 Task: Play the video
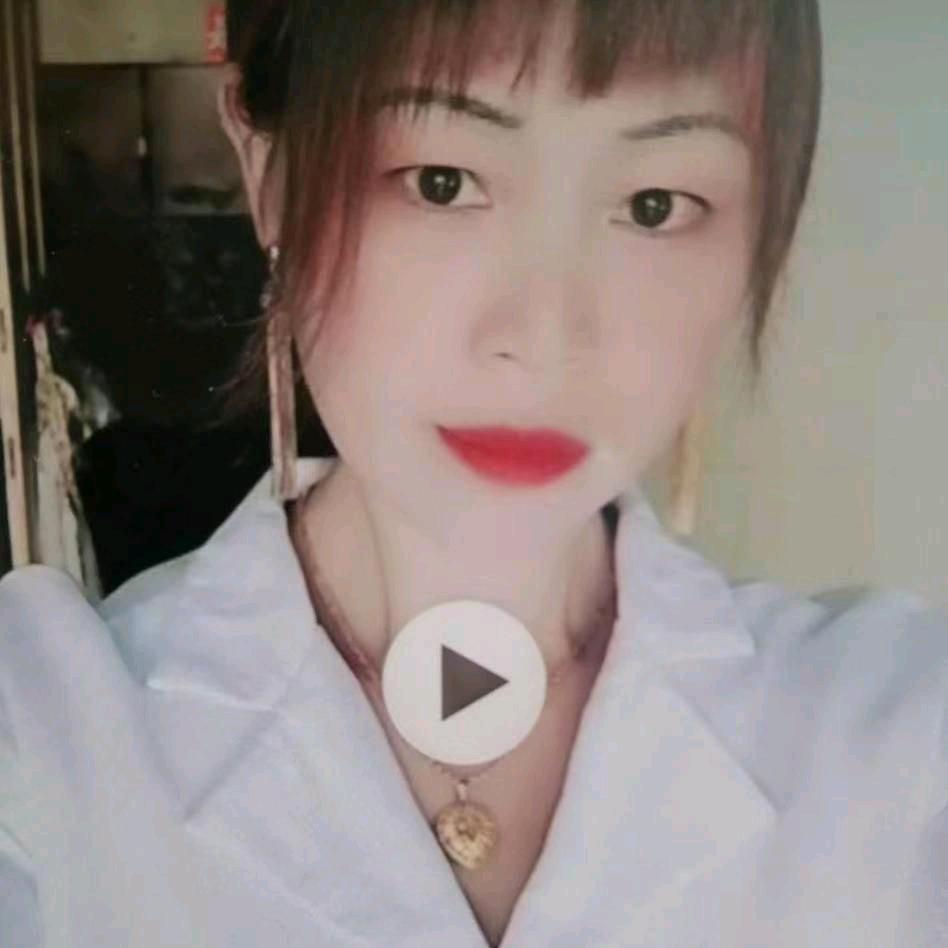464,682
